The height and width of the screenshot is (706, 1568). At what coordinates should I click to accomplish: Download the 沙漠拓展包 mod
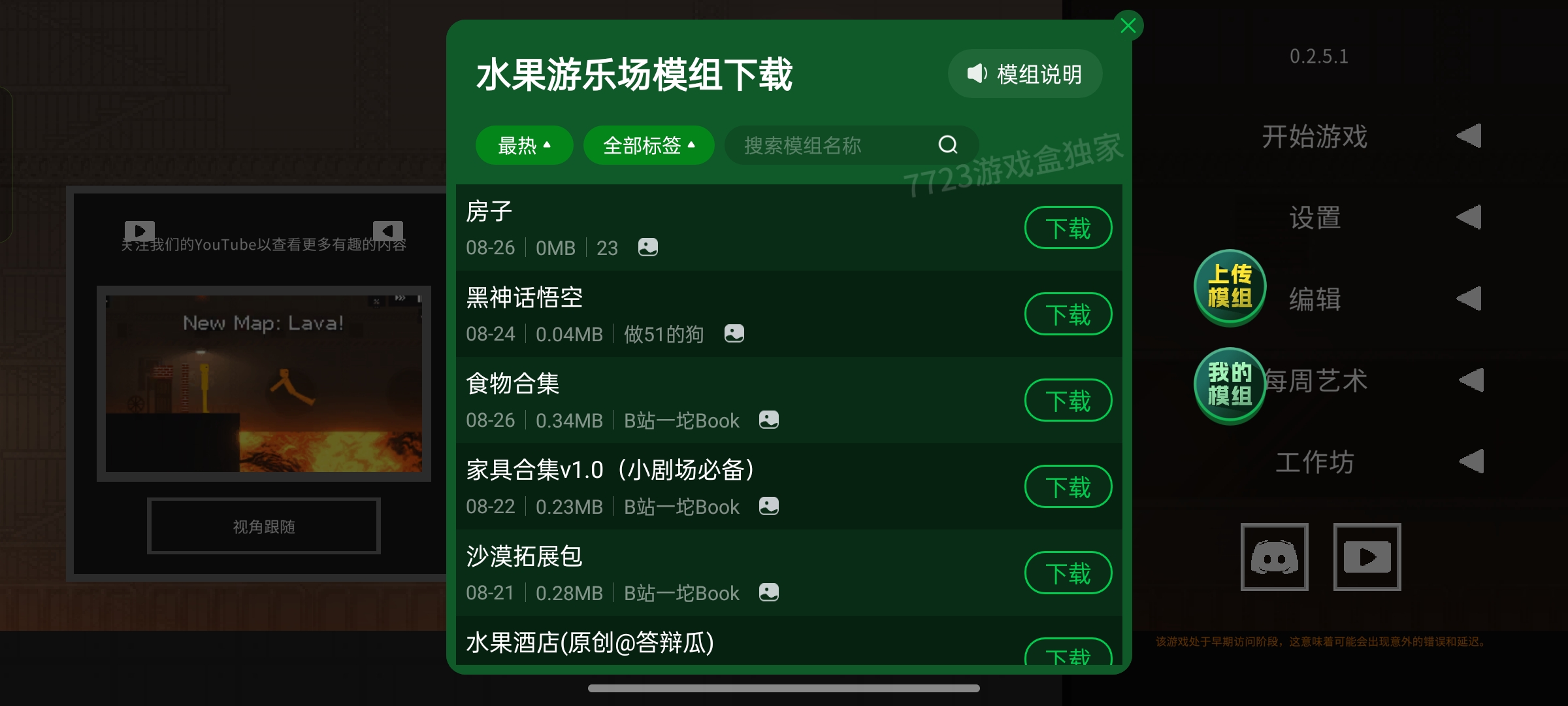point(1068,573)
